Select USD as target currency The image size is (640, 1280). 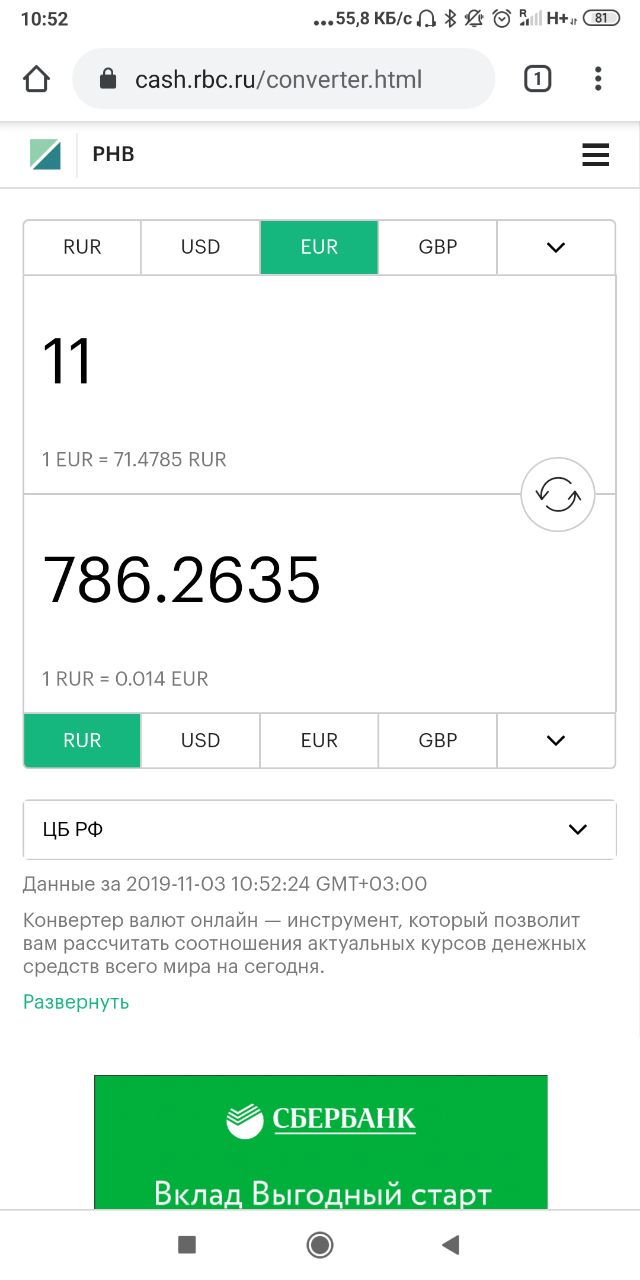200,740
